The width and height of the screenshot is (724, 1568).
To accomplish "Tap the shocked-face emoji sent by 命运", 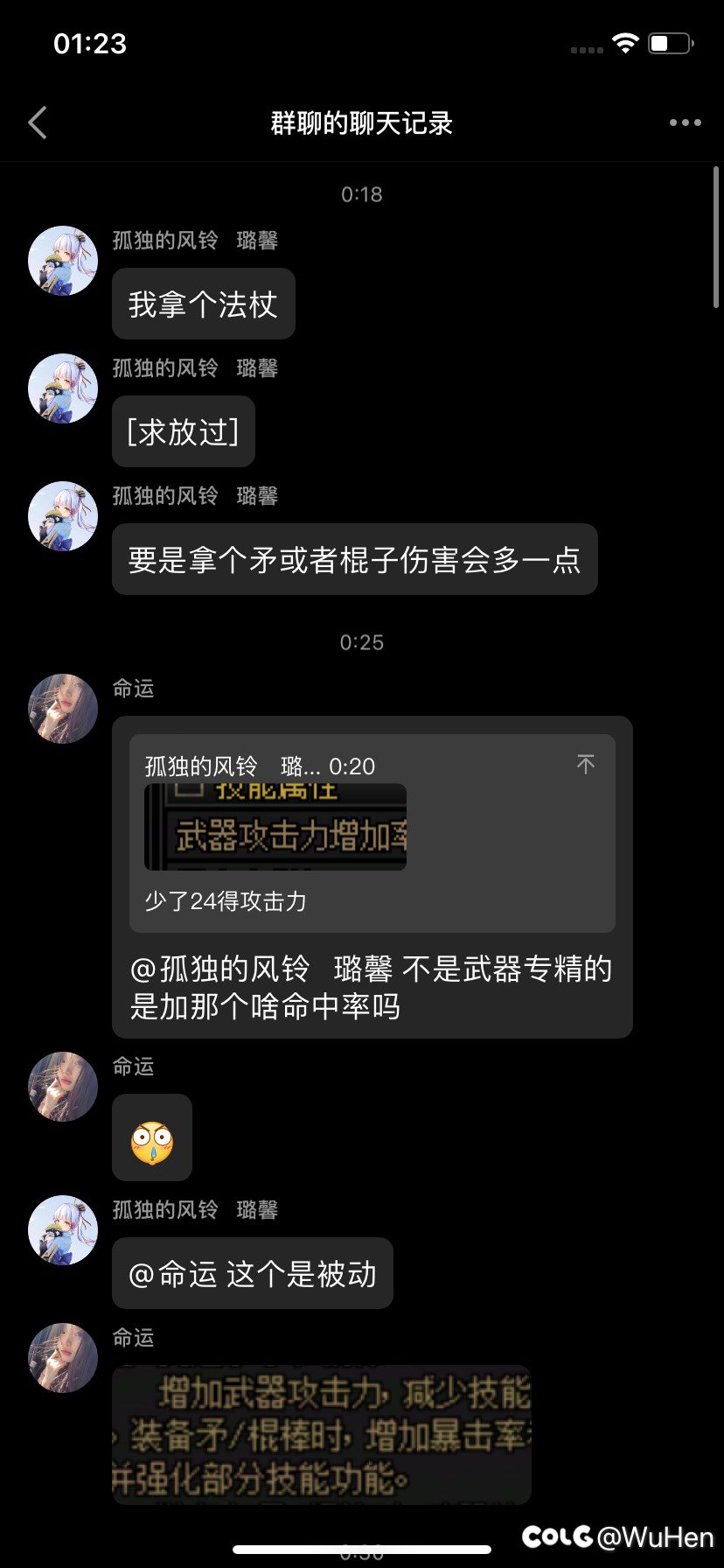I will point(150,1138).
